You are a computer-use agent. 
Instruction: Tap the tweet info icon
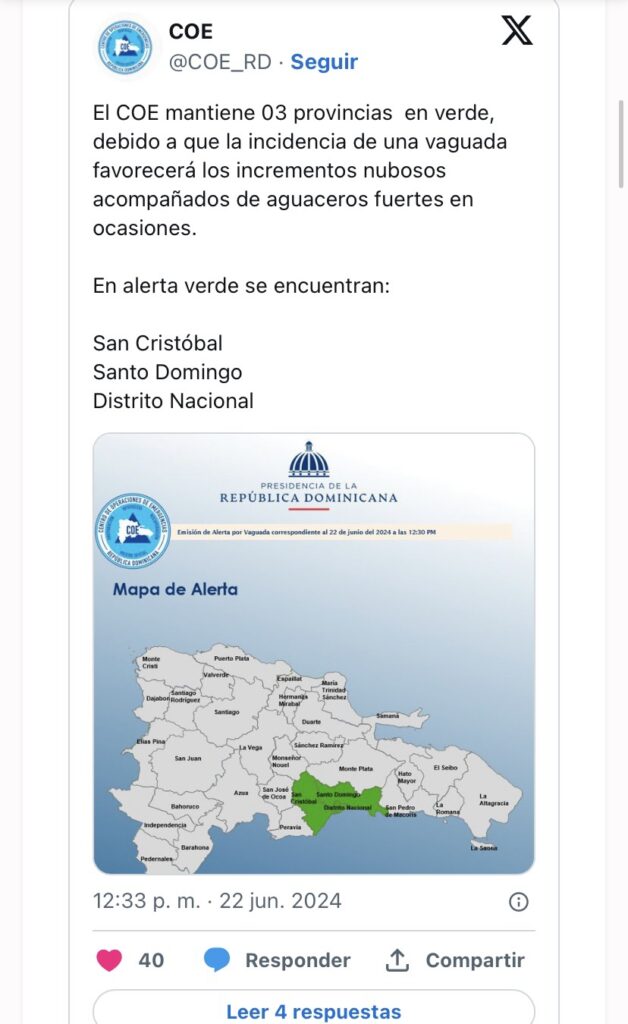click(518, 902)
